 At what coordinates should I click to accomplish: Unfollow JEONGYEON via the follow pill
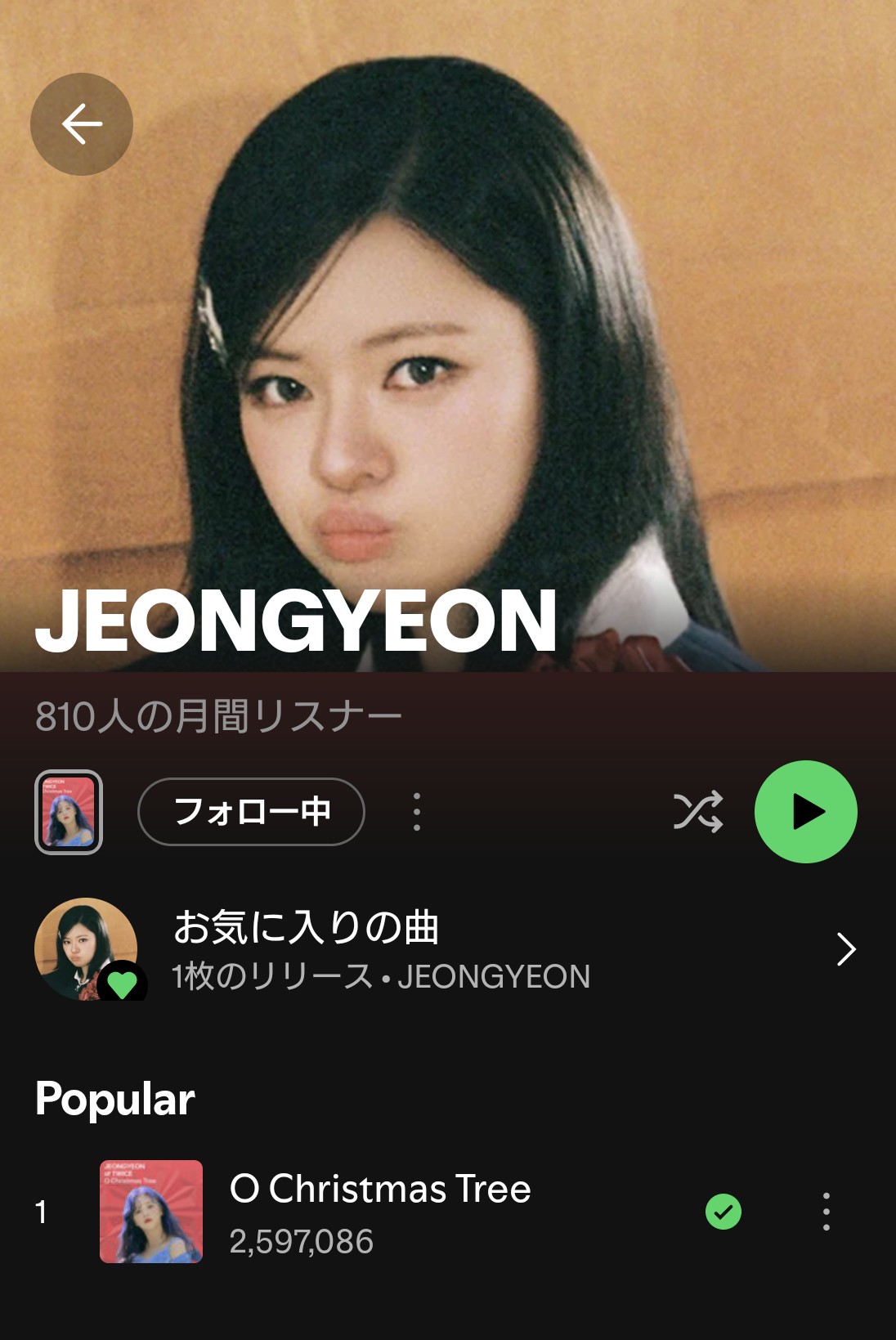click(x=249, y=811)
